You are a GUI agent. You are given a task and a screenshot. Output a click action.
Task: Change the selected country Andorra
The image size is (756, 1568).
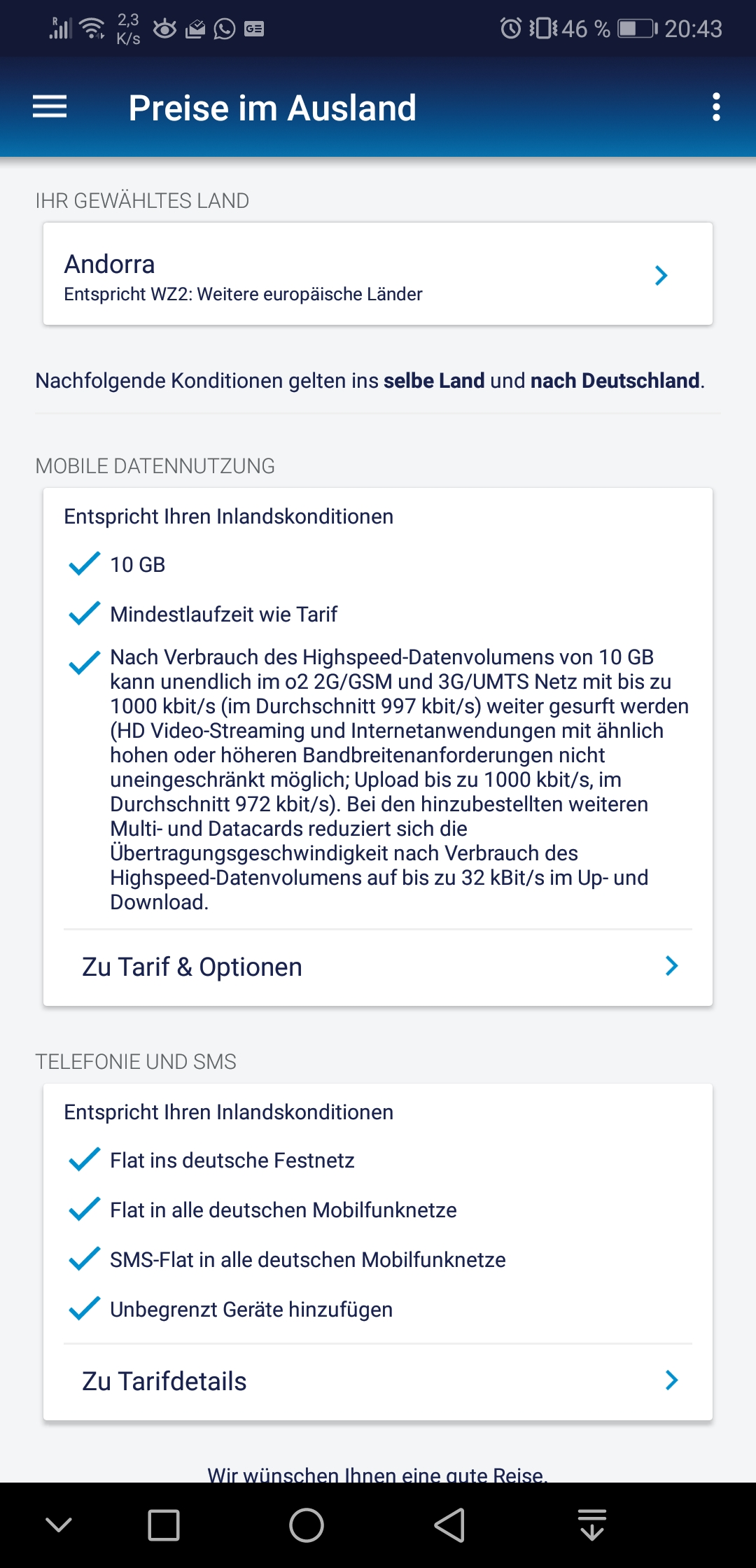pyautogui.click(x=378, y=274)
